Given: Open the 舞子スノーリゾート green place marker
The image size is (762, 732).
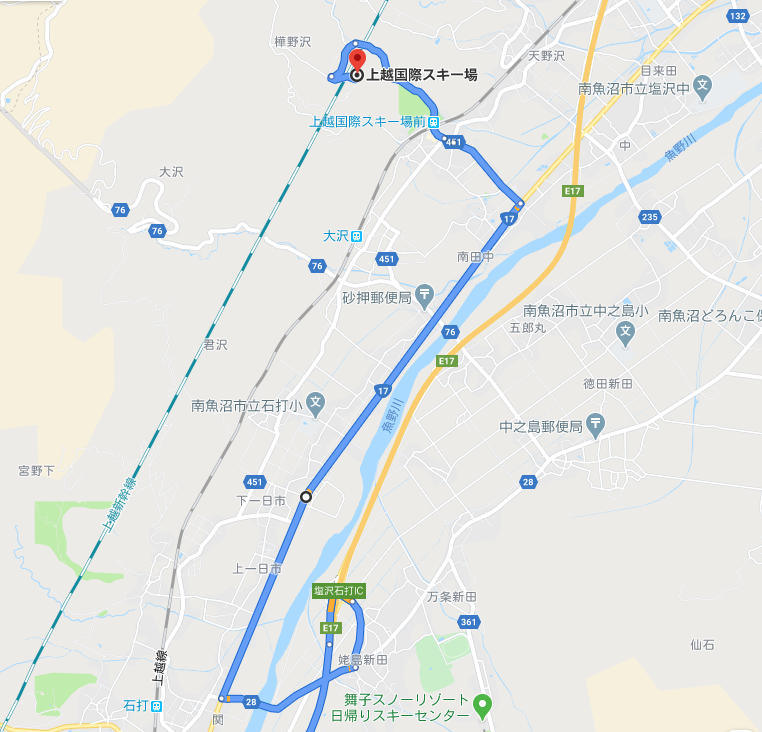Looking at the screenshot, I should point(482,706).
